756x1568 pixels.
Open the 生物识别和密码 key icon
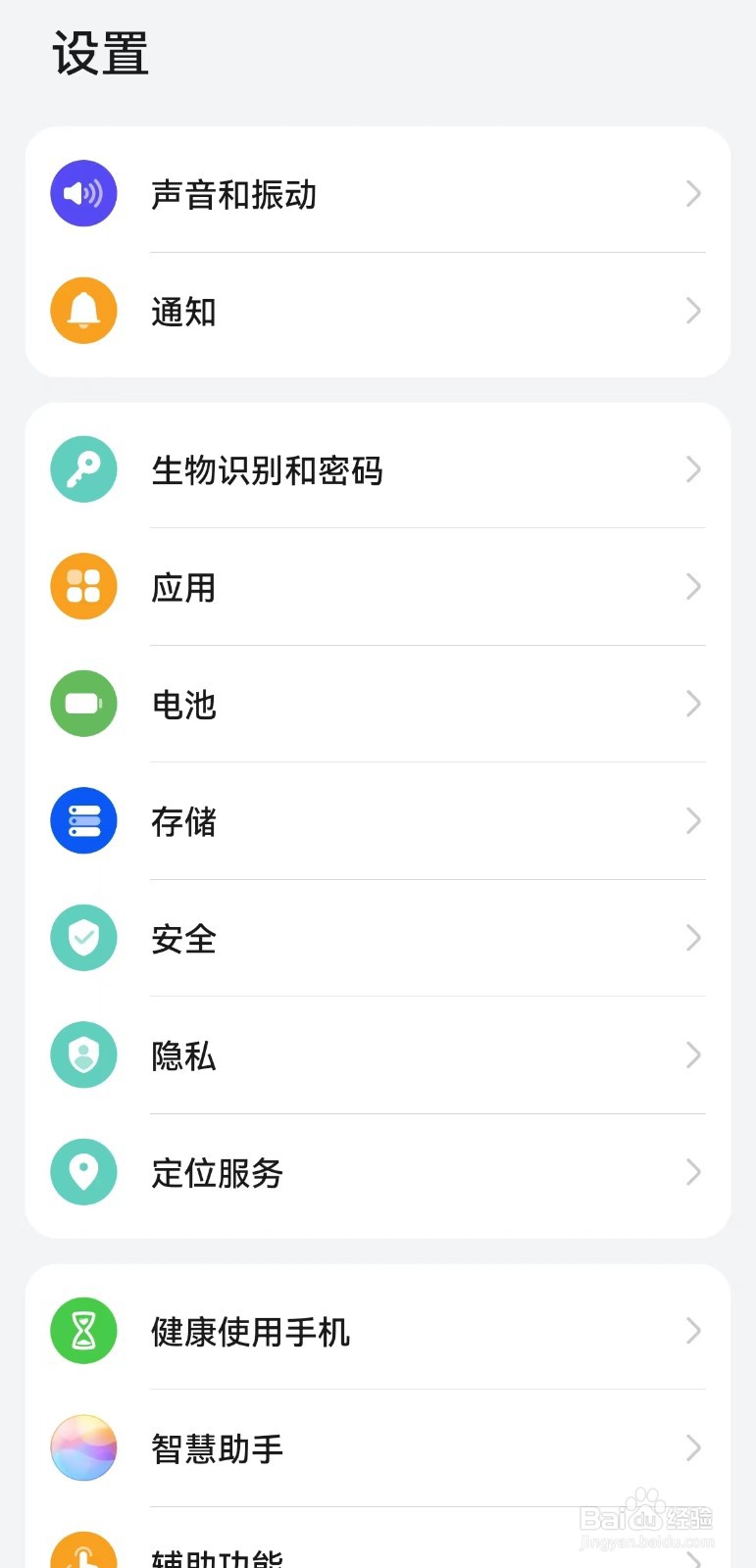83,469
